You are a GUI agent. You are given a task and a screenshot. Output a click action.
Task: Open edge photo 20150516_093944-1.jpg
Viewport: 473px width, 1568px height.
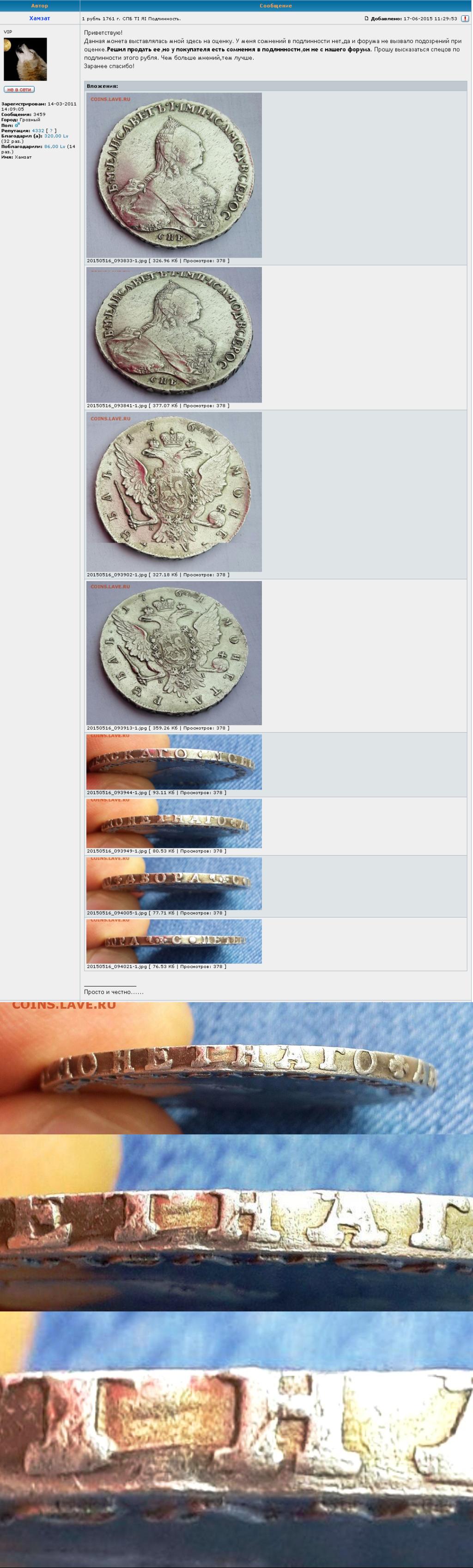[x=174, y=761]
